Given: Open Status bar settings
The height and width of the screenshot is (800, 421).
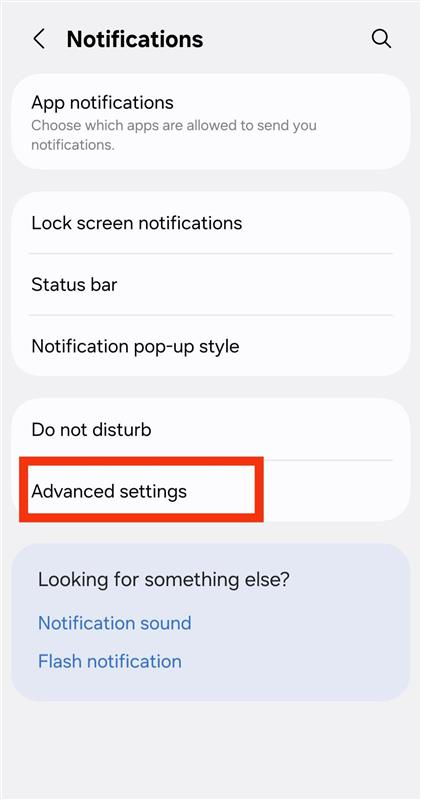Looking at the screenshot, I should 210,284.
